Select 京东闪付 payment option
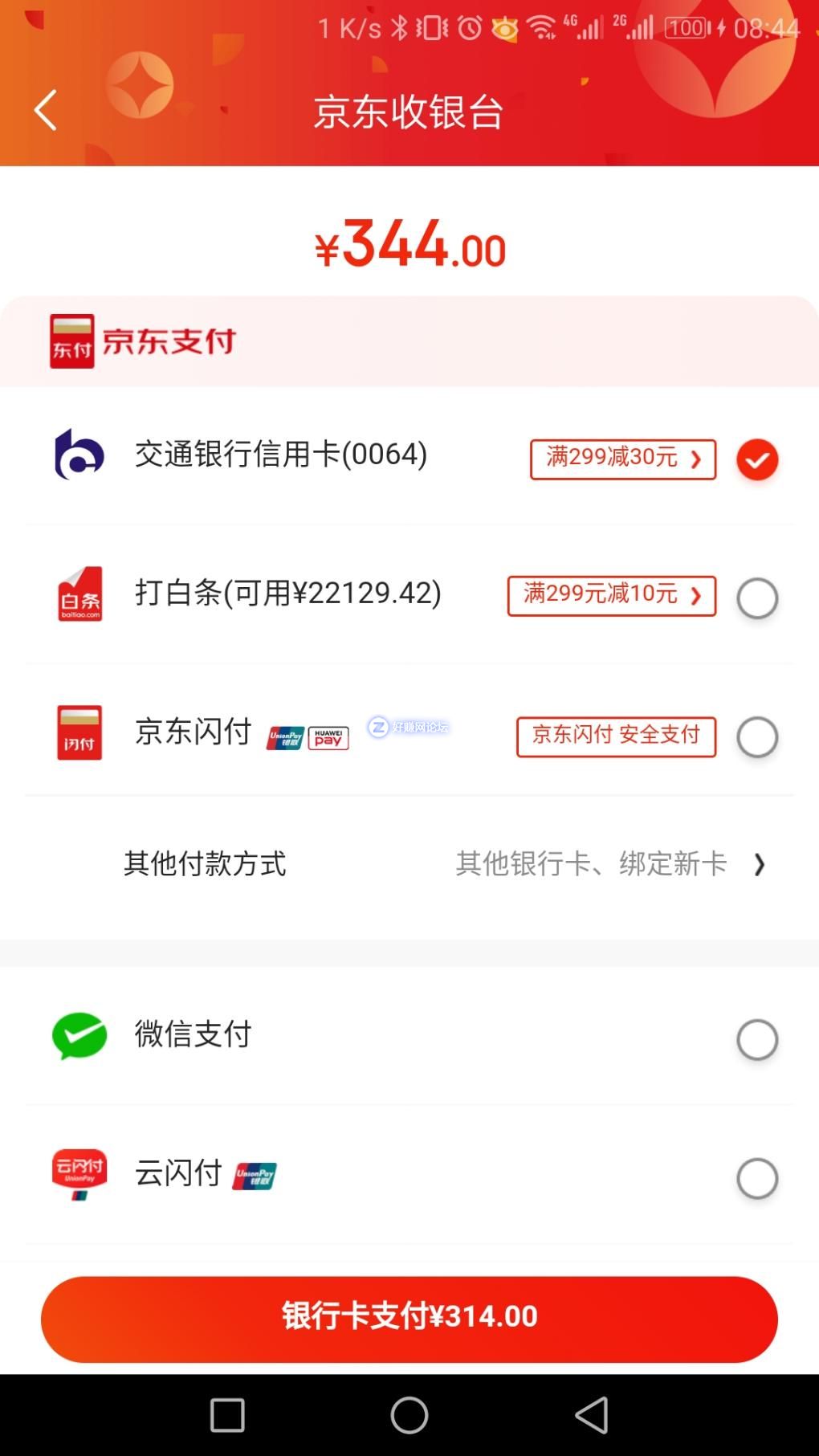 click(756, 736)
